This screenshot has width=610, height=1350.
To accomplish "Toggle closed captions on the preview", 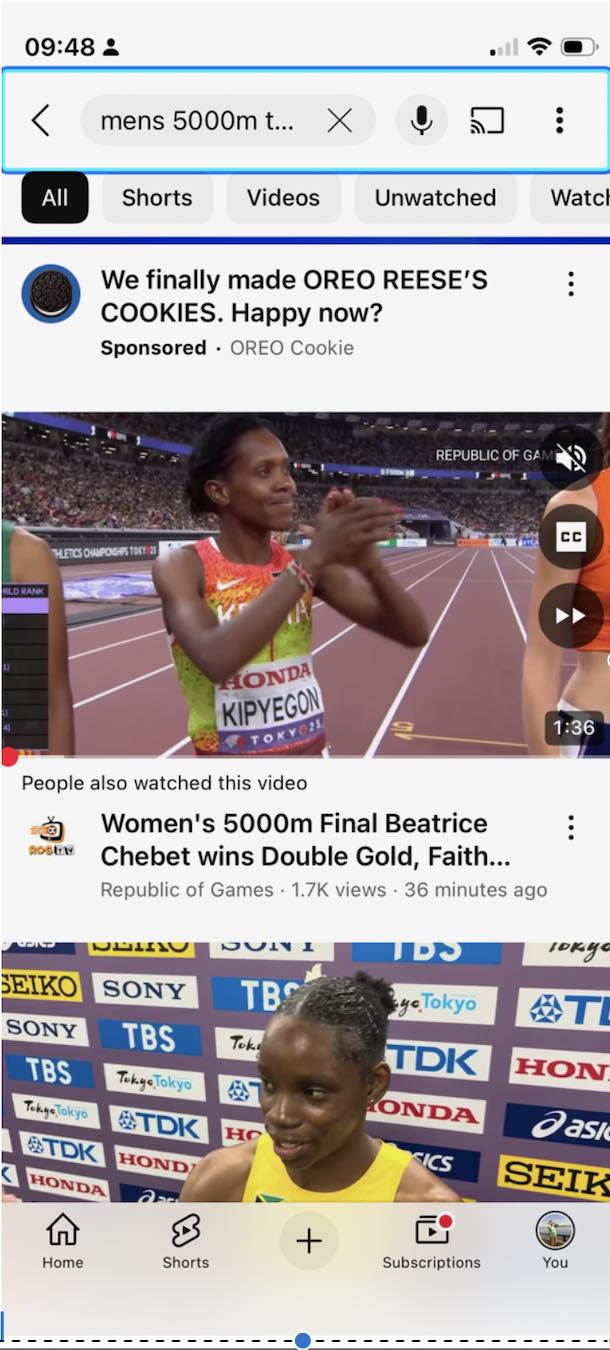I will pos(571,537).
